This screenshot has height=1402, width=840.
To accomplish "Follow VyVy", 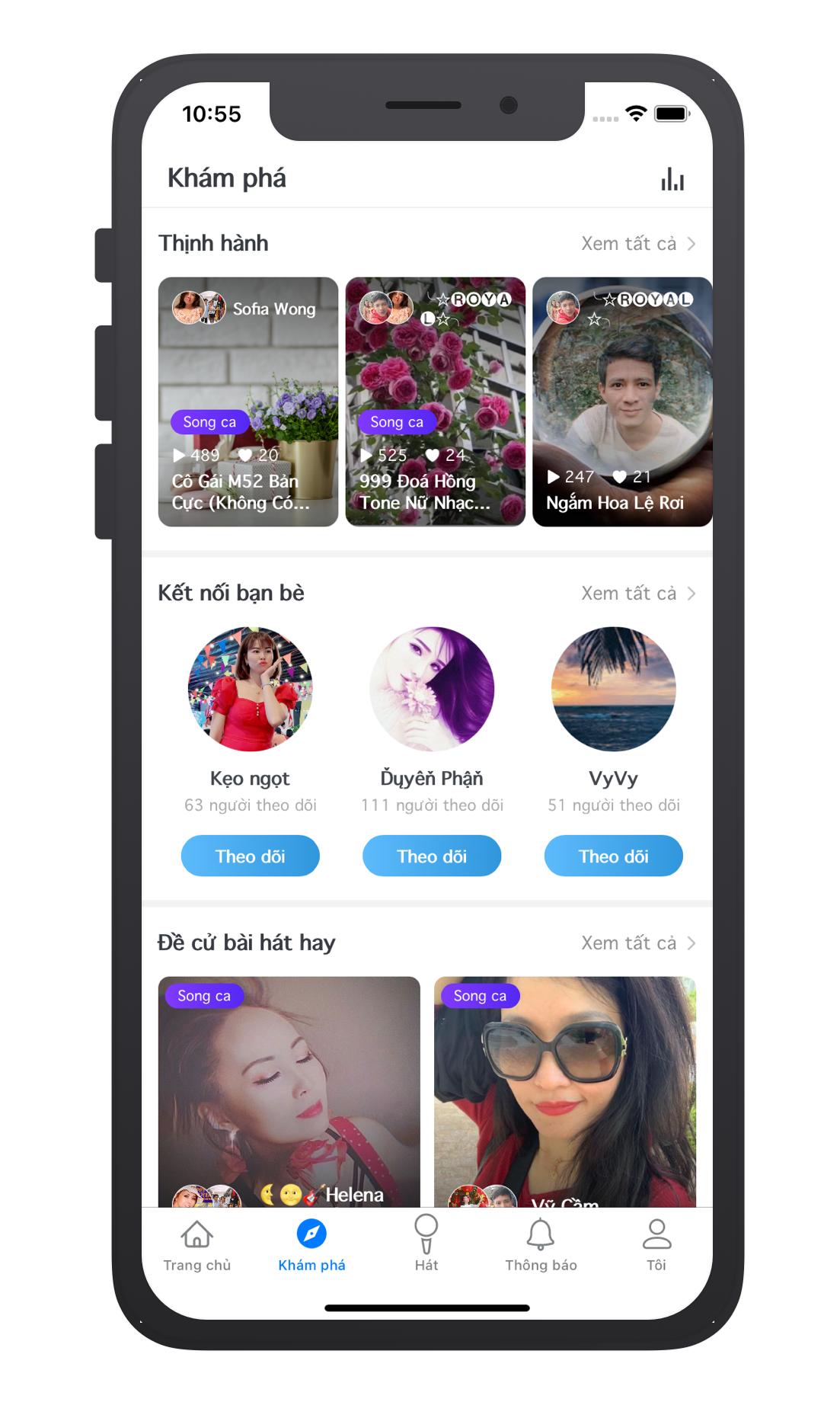I will 613,856.
